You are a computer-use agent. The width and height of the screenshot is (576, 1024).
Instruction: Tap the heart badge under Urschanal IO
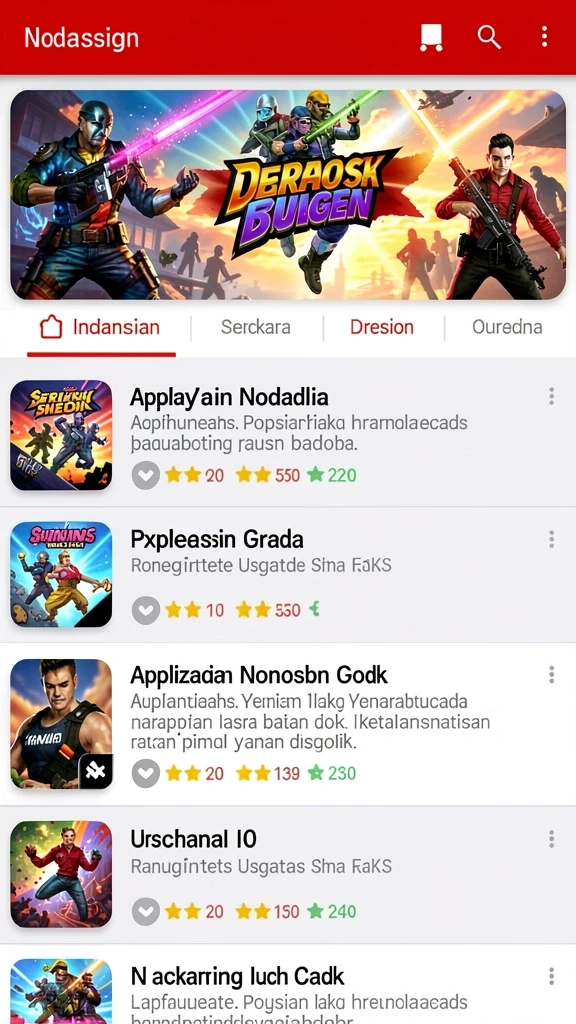pos(146,911)
